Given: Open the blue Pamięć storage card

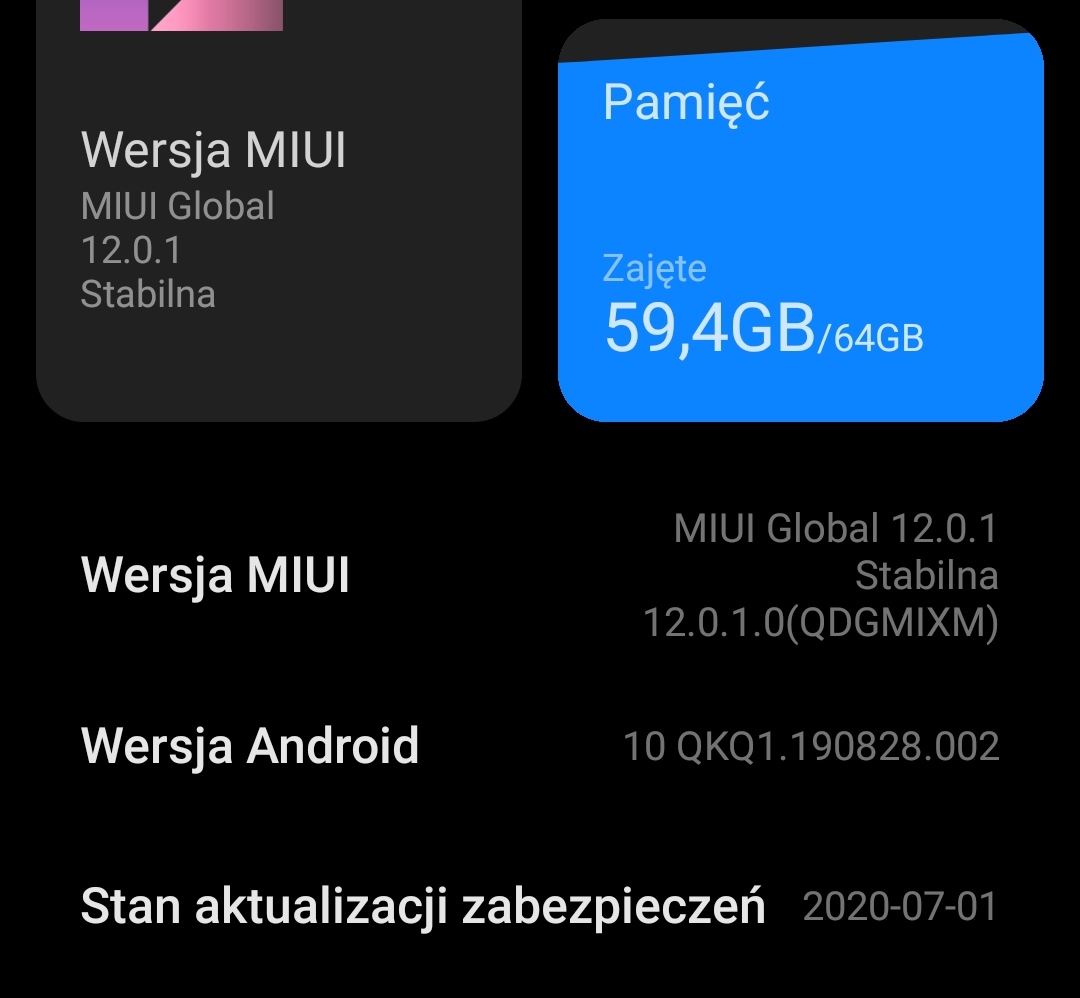Looking at the screenshot, I should [800, 230].
